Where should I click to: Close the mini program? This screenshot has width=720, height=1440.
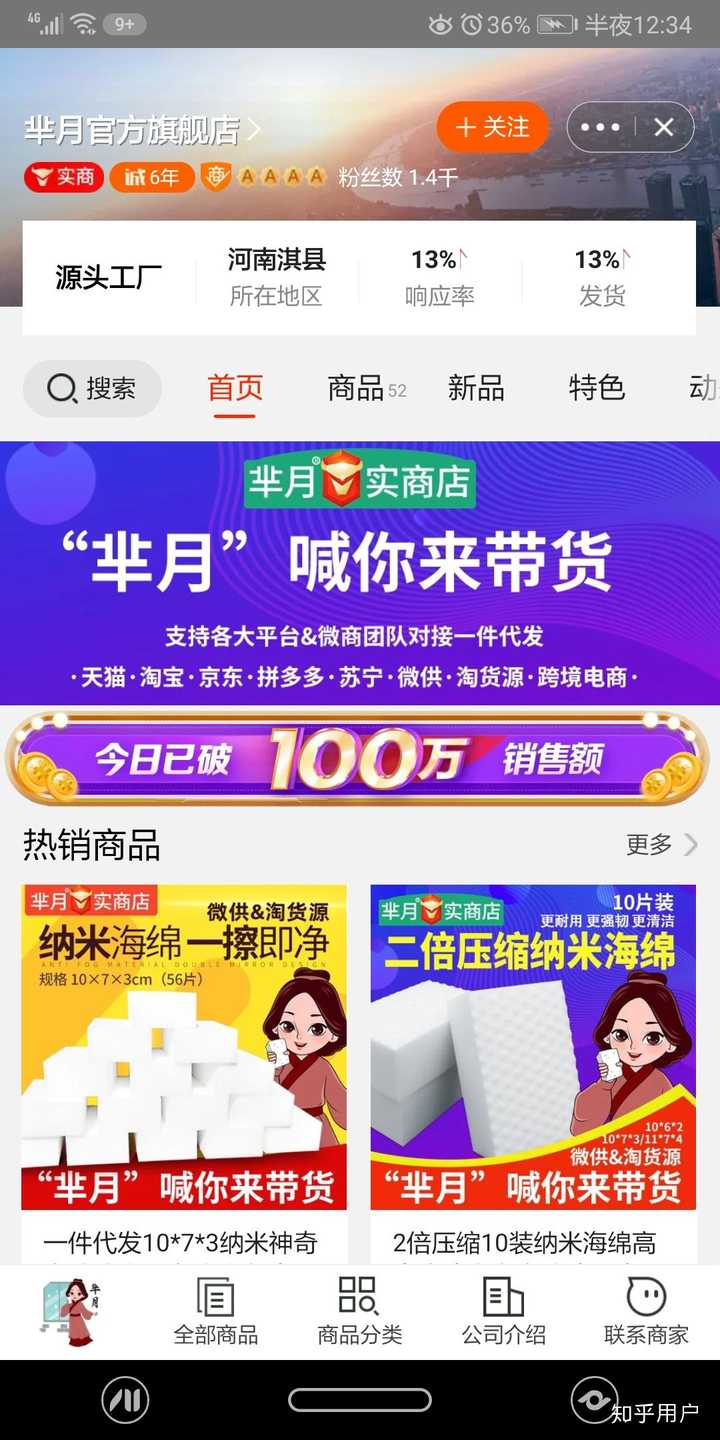[663, 127]
